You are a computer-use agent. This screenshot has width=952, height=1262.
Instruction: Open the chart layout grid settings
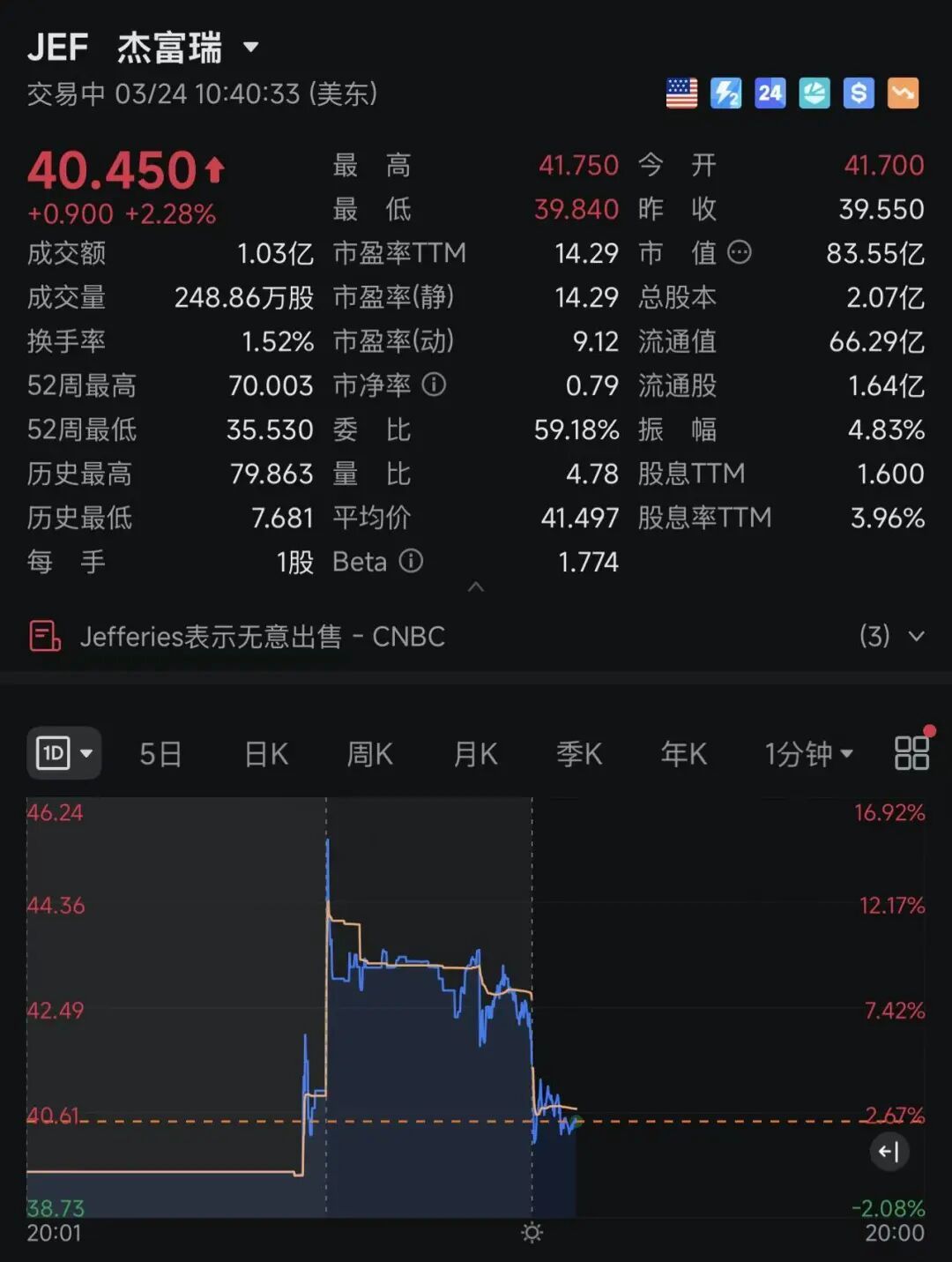[x=912, y=753]
